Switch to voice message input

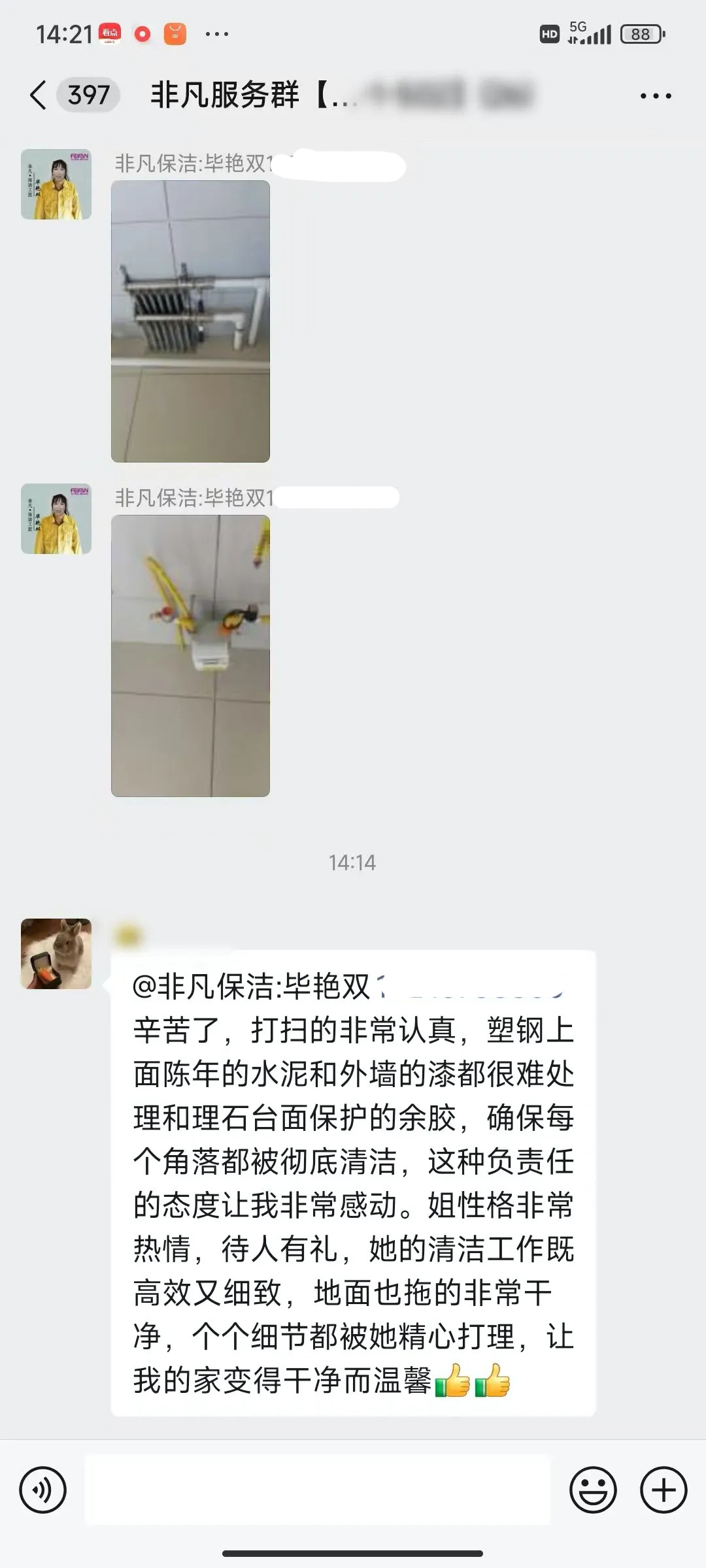pyautogui.click(x=43, y=1490)
